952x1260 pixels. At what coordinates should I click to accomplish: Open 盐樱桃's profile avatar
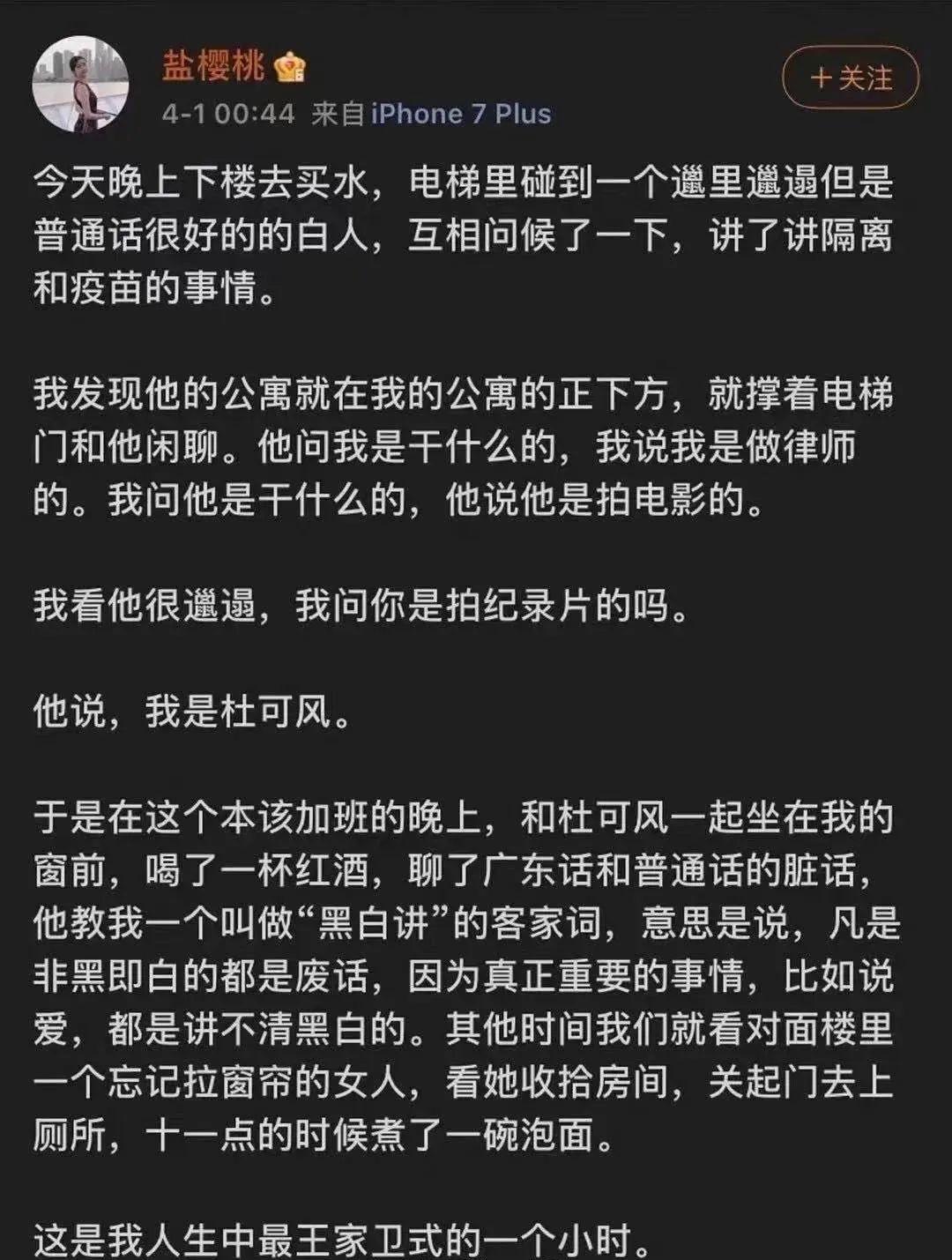click(81, 84)
